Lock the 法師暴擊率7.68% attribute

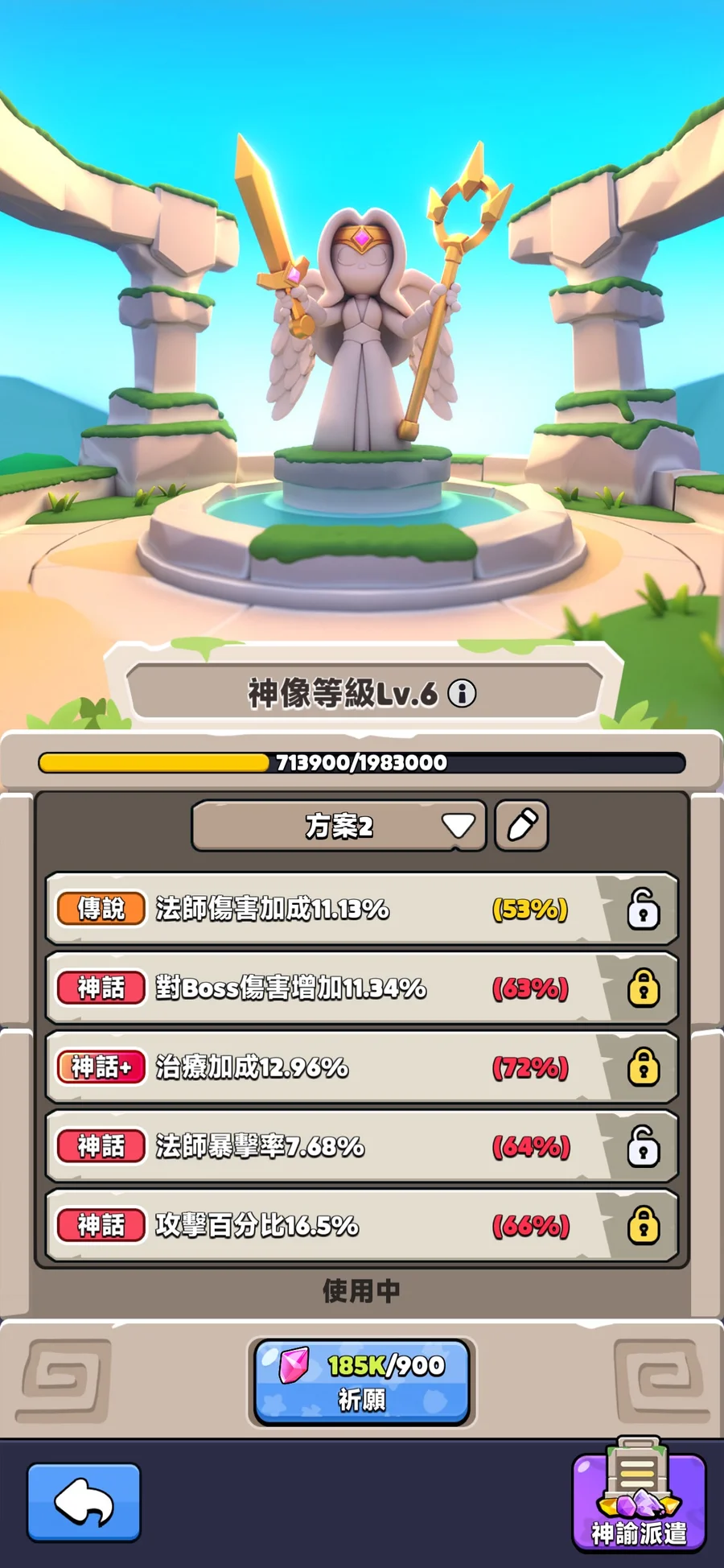coord(643,1146)
